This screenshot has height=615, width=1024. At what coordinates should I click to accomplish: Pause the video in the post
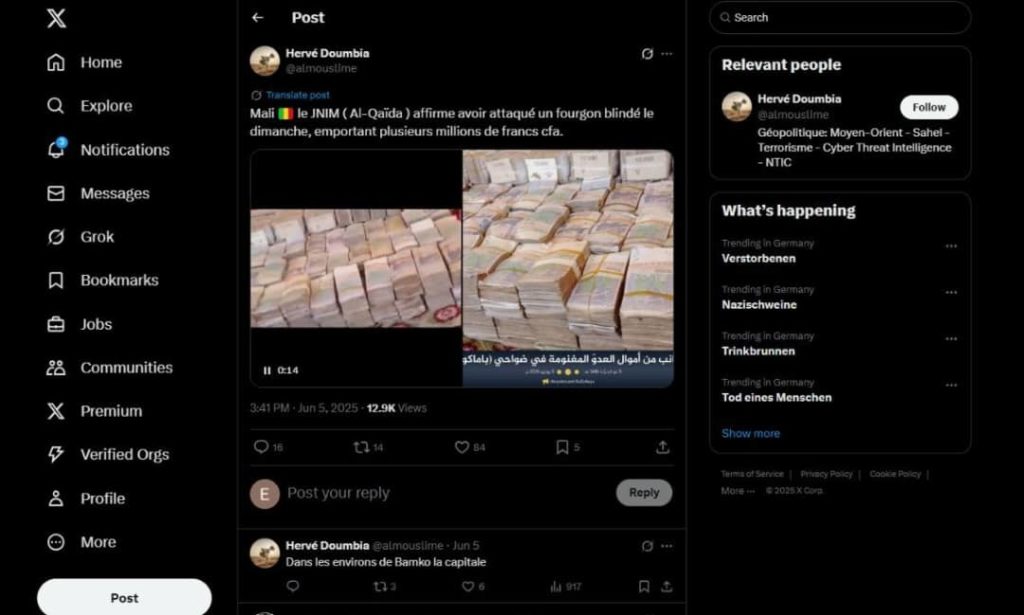coord(267,371)
